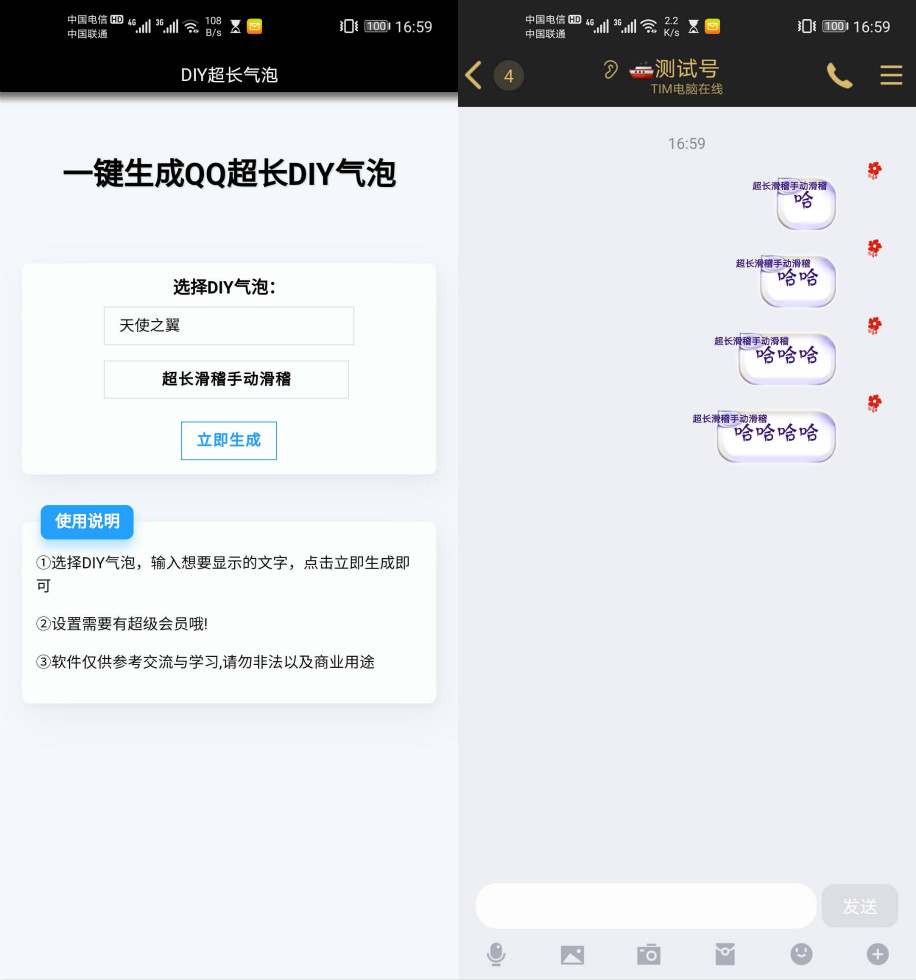Start a call with the phone icon

click(x=839, y=75)
